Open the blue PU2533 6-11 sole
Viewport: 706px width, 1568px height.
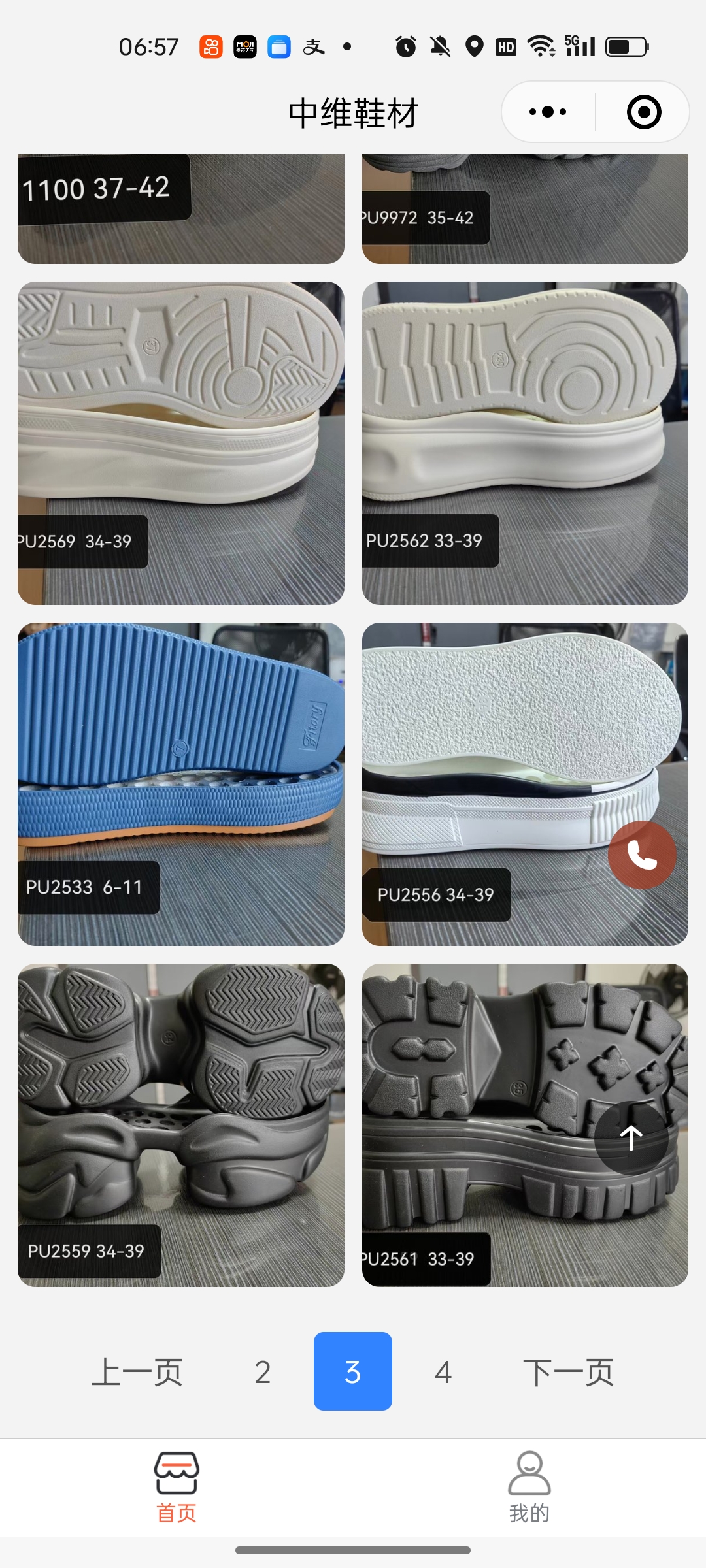click(180, 783)
